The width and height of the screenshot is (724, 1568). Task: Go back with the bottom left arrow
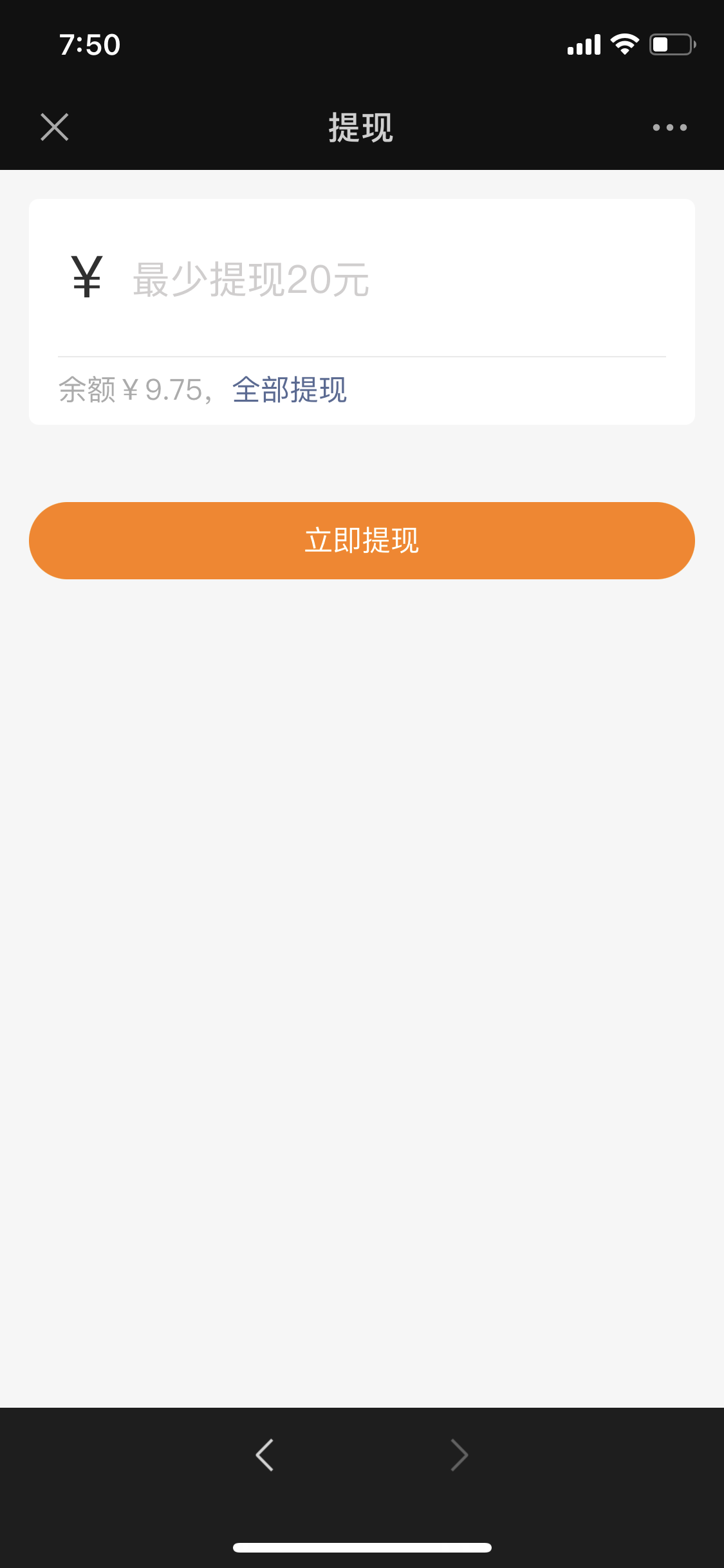(265, 1455)
